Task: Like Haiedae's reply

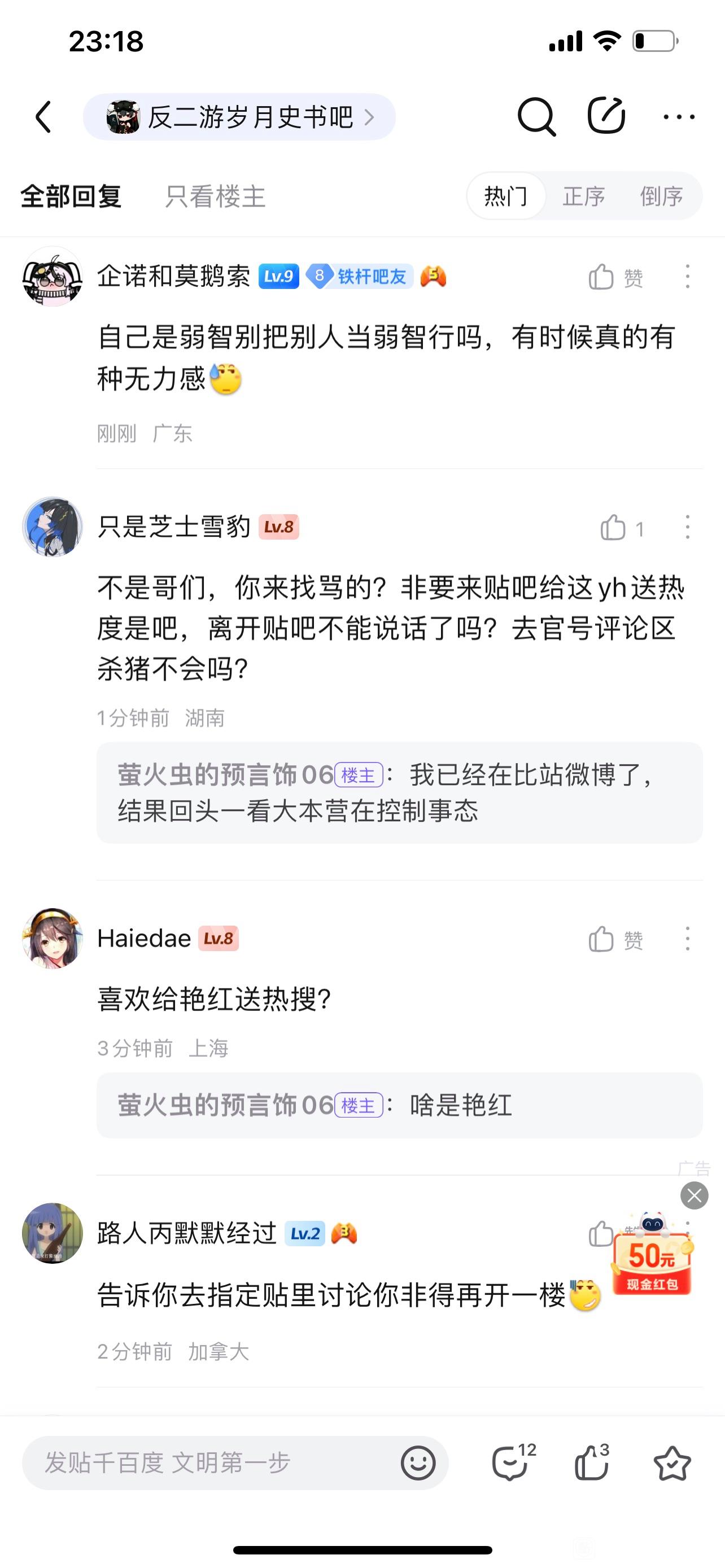Action: point(615,939)
